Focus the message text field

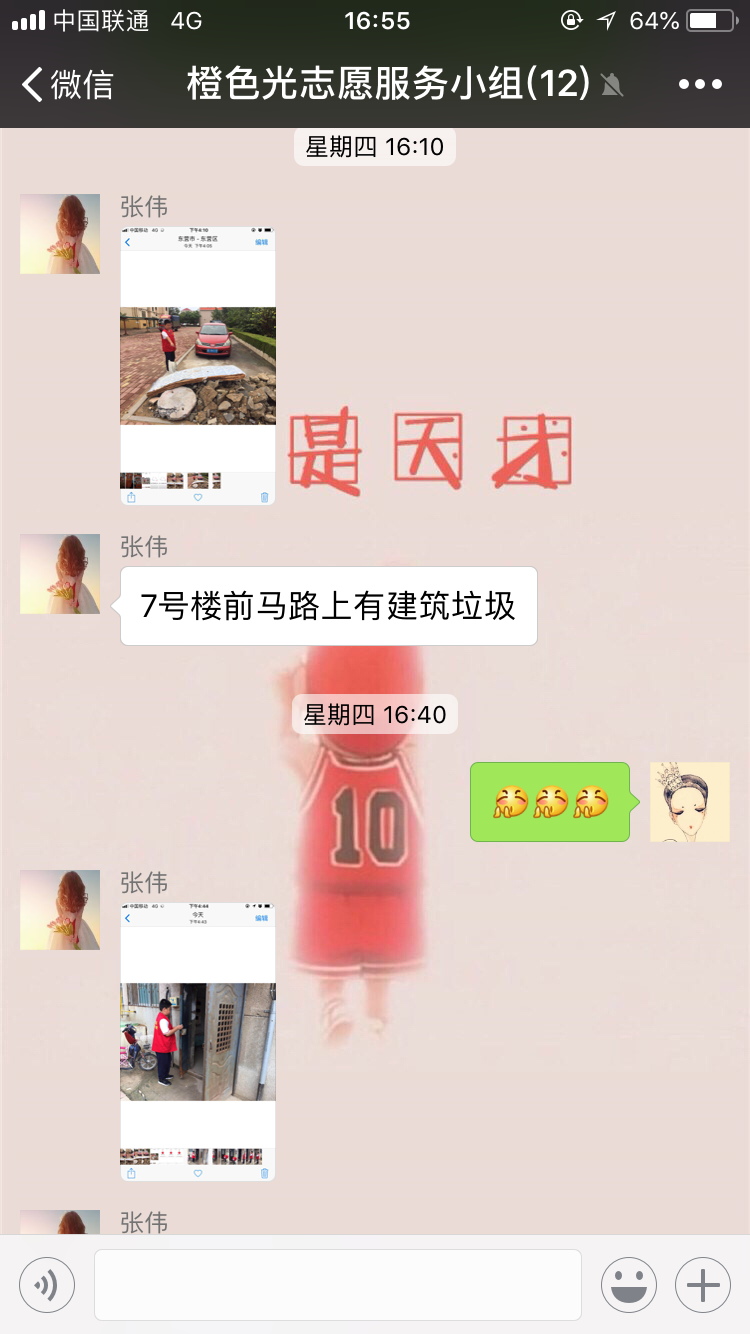point(338,1285)
